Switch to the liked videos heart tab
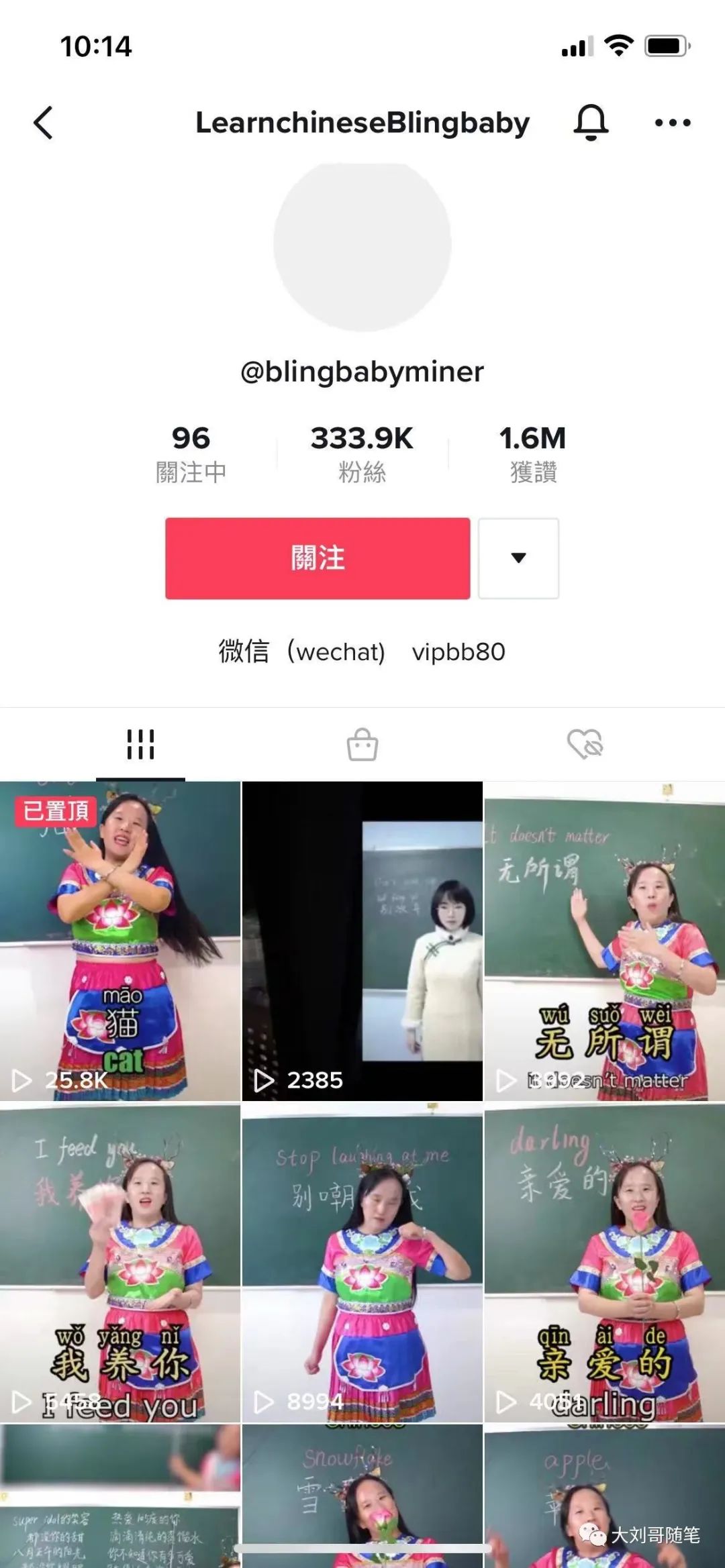725x1568 pixels. (585, 744)
